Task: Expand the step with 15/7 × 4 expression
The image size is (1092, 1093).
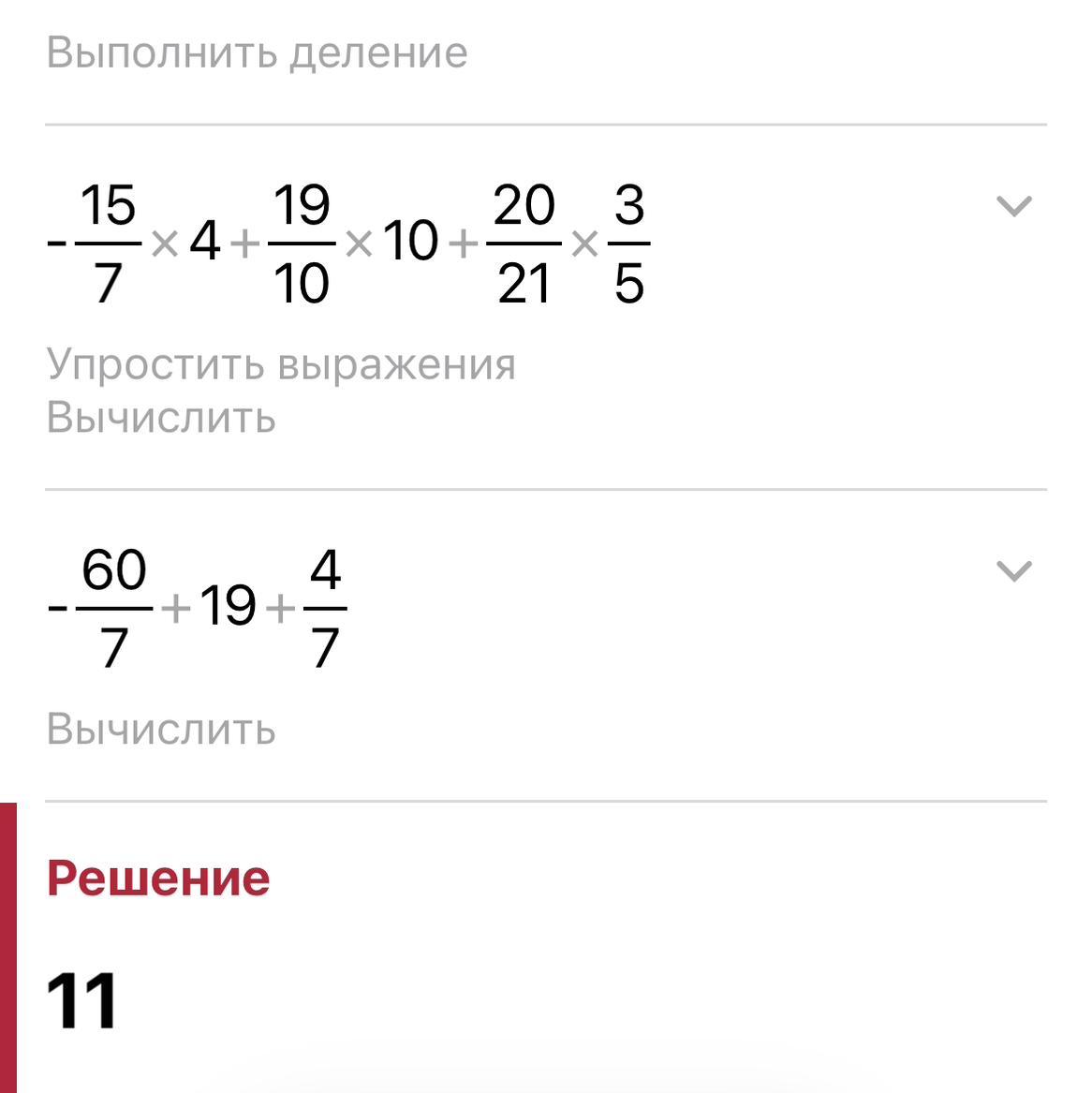Action: 1014,206
